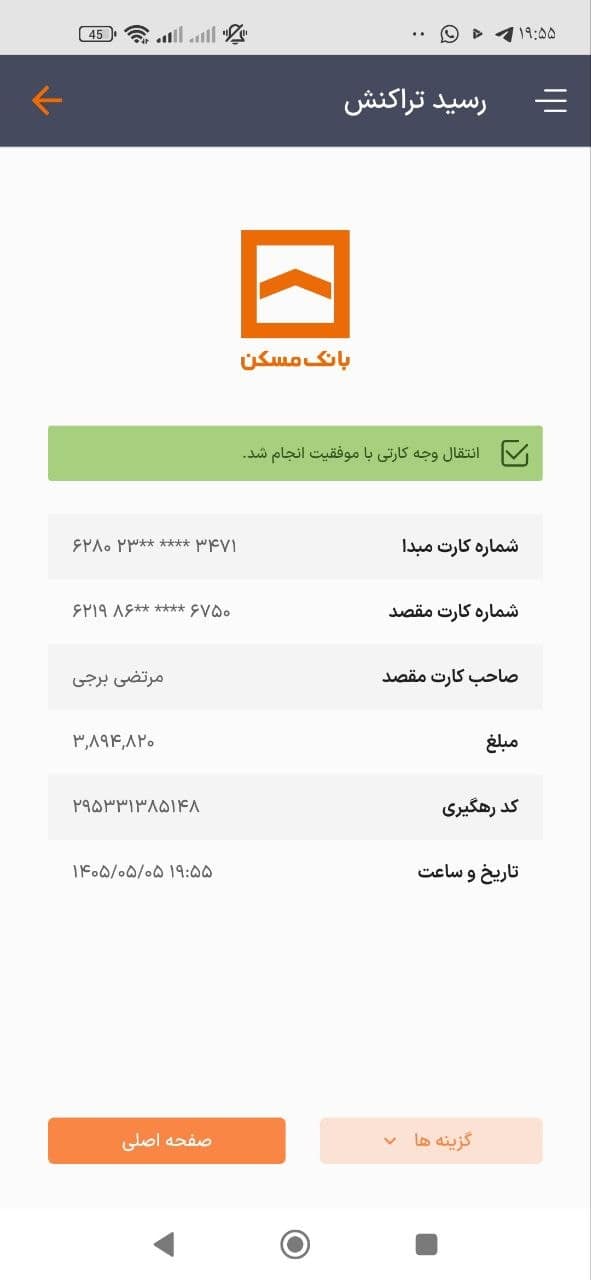Viewport: 591px width, 1280px height.
Task: Expand the گزینه ها options dropdown
Action: (431, 1141)
